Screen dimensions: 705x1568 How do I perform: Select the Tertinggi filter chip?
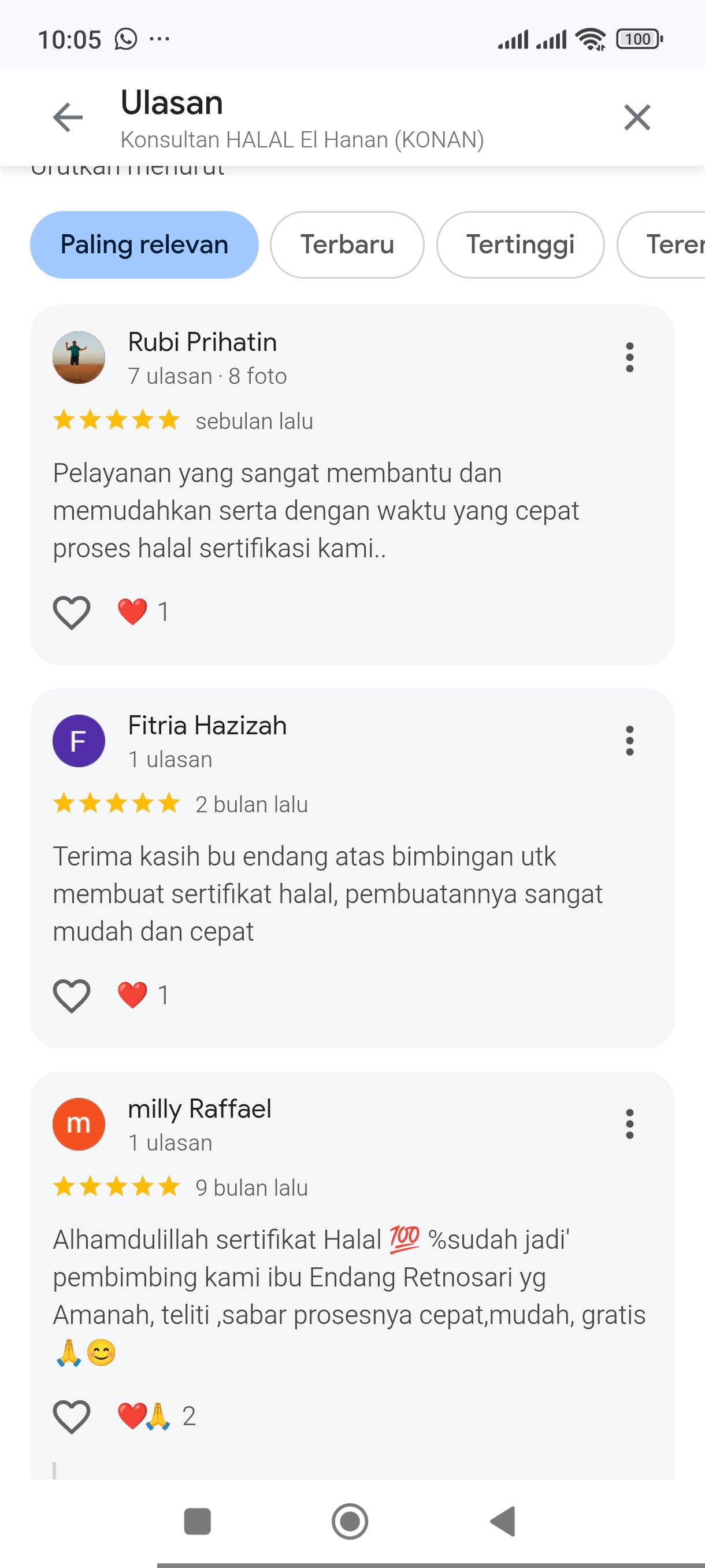521,245
